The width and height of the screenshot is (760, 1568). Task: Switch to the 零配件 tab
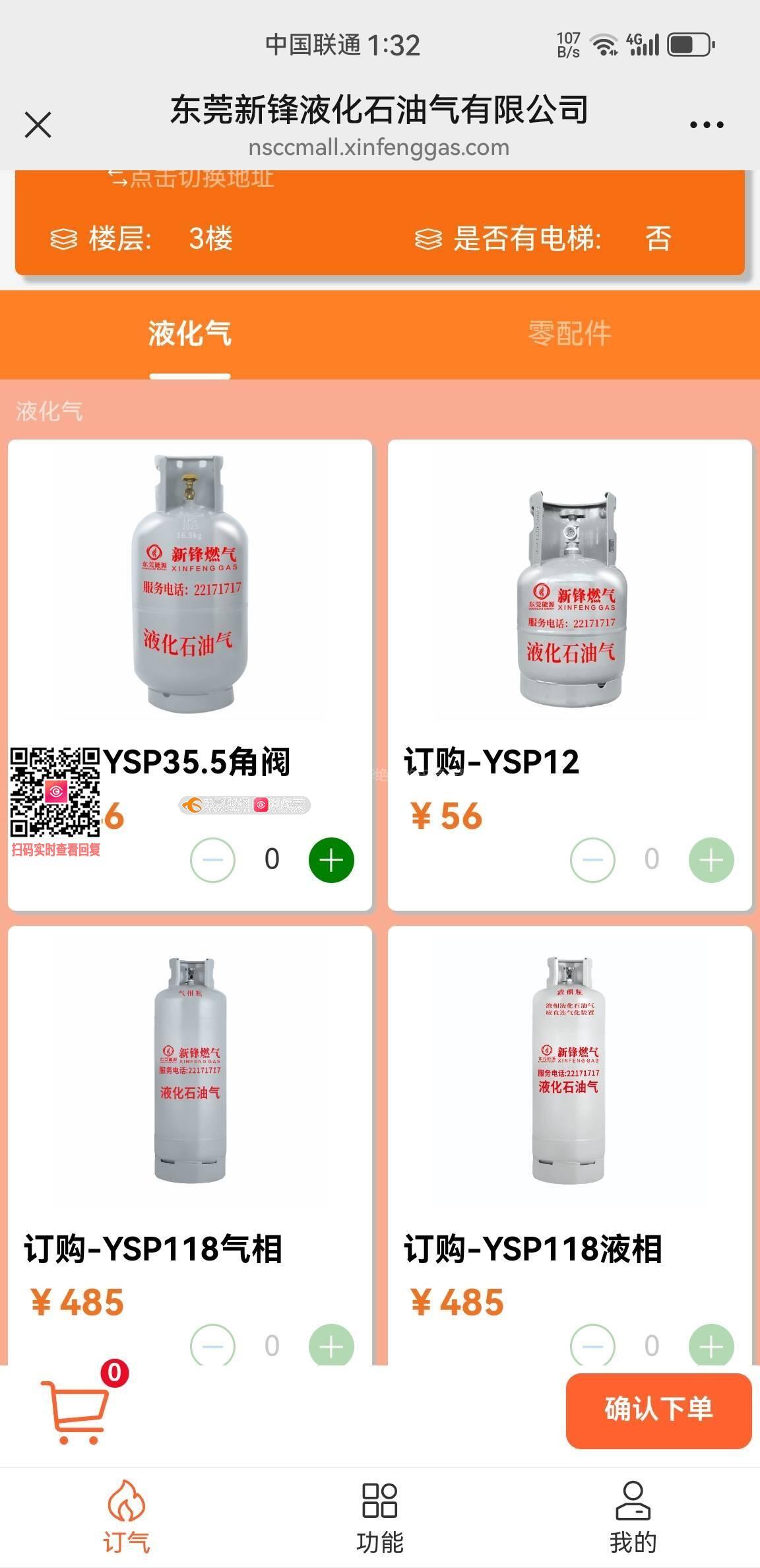[x=569, y=333]
